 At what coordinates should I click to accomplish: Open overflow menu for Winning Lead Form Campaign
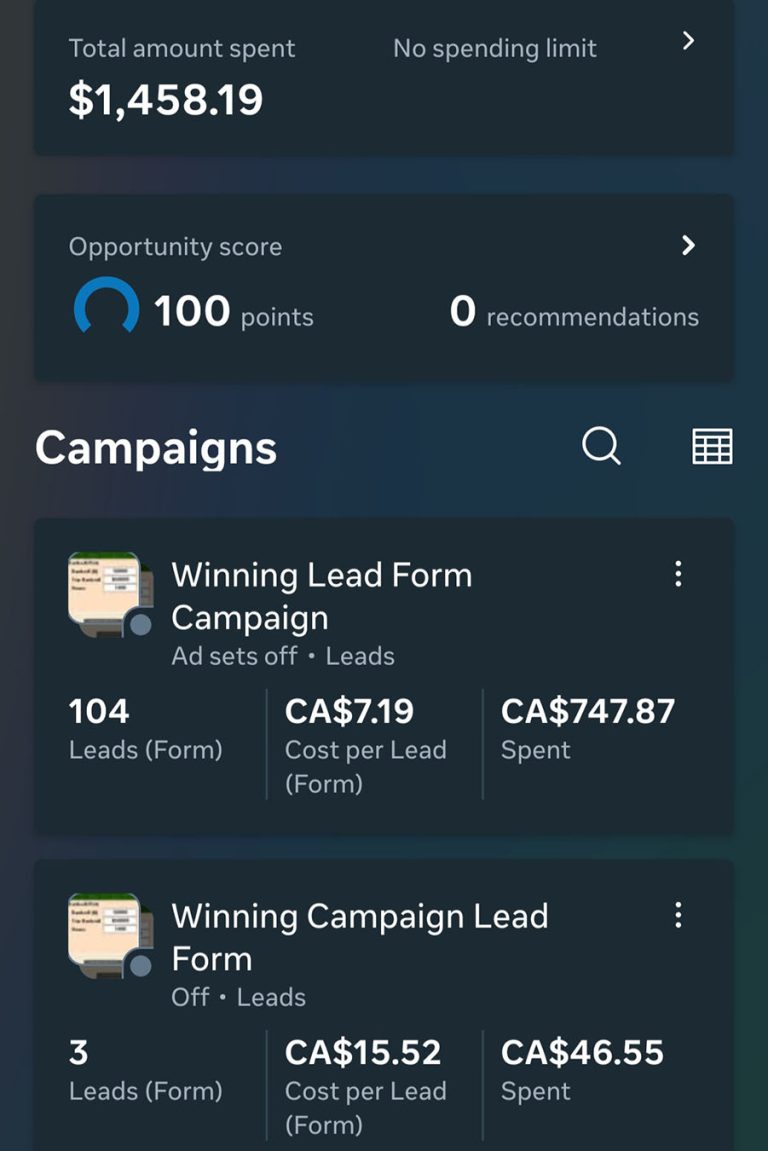[x=678, y=574]
